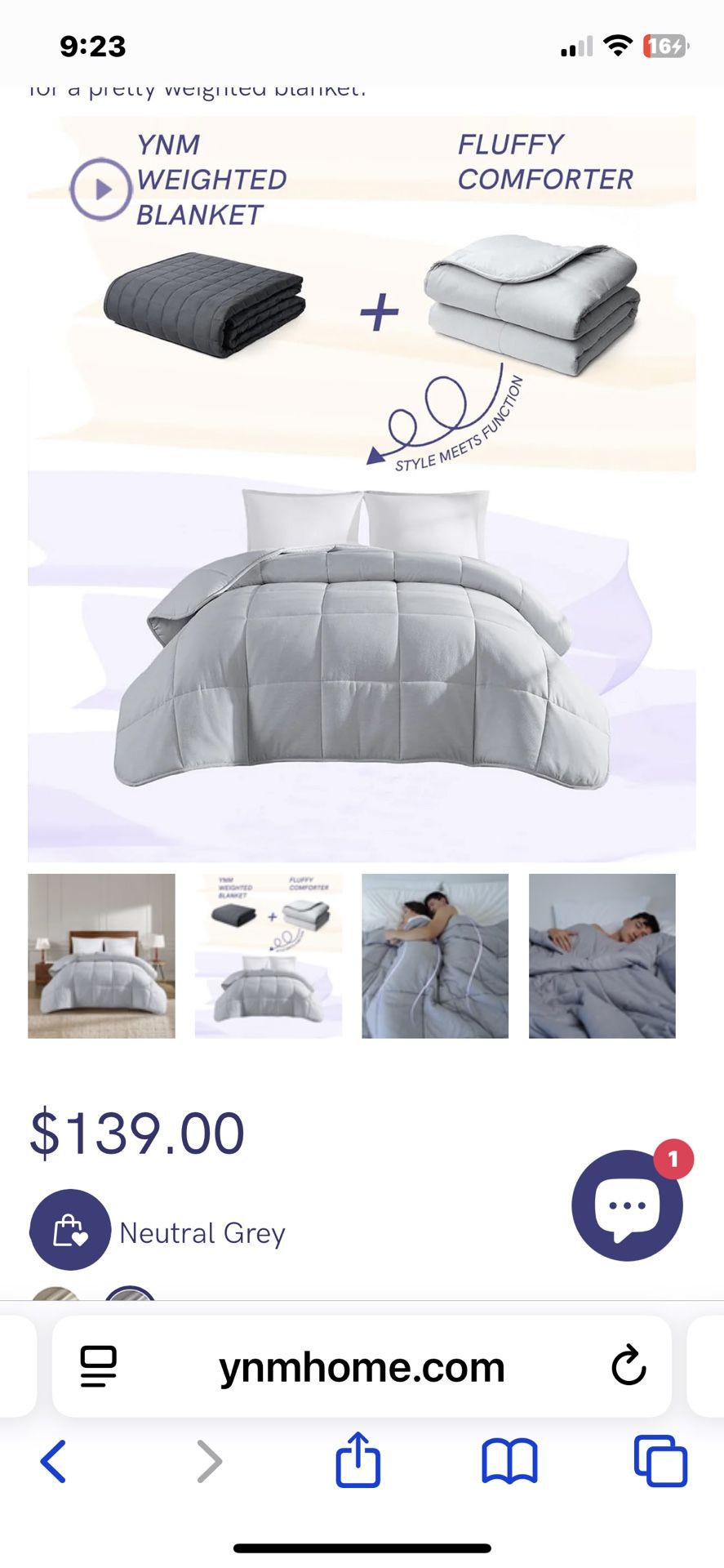The width and height of the screenshot is (724, 1568).
Task: Tap the man under grey blanket thumbnail
Action: [602, 956]
